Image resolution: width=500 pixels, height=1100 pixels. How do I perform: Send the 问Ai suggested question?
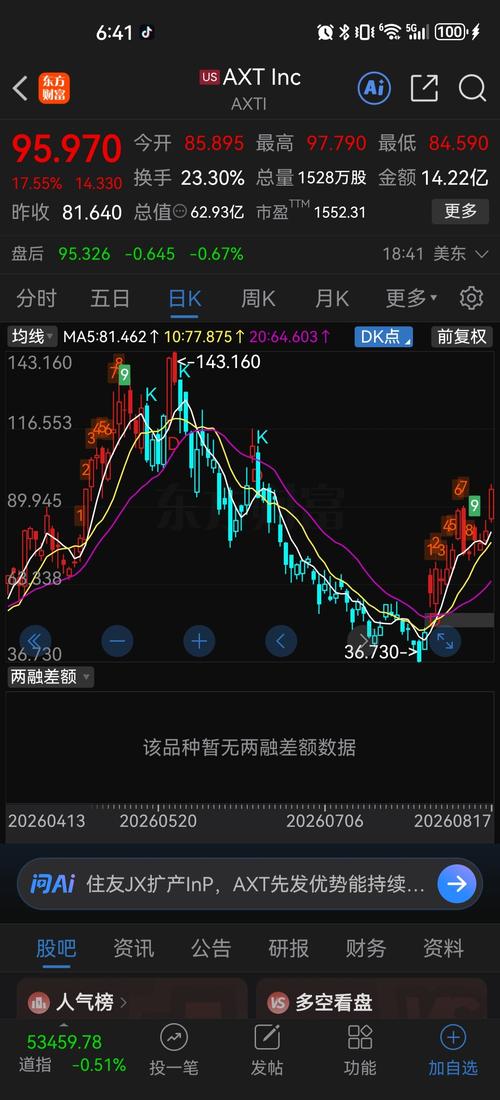click(457, 884)
